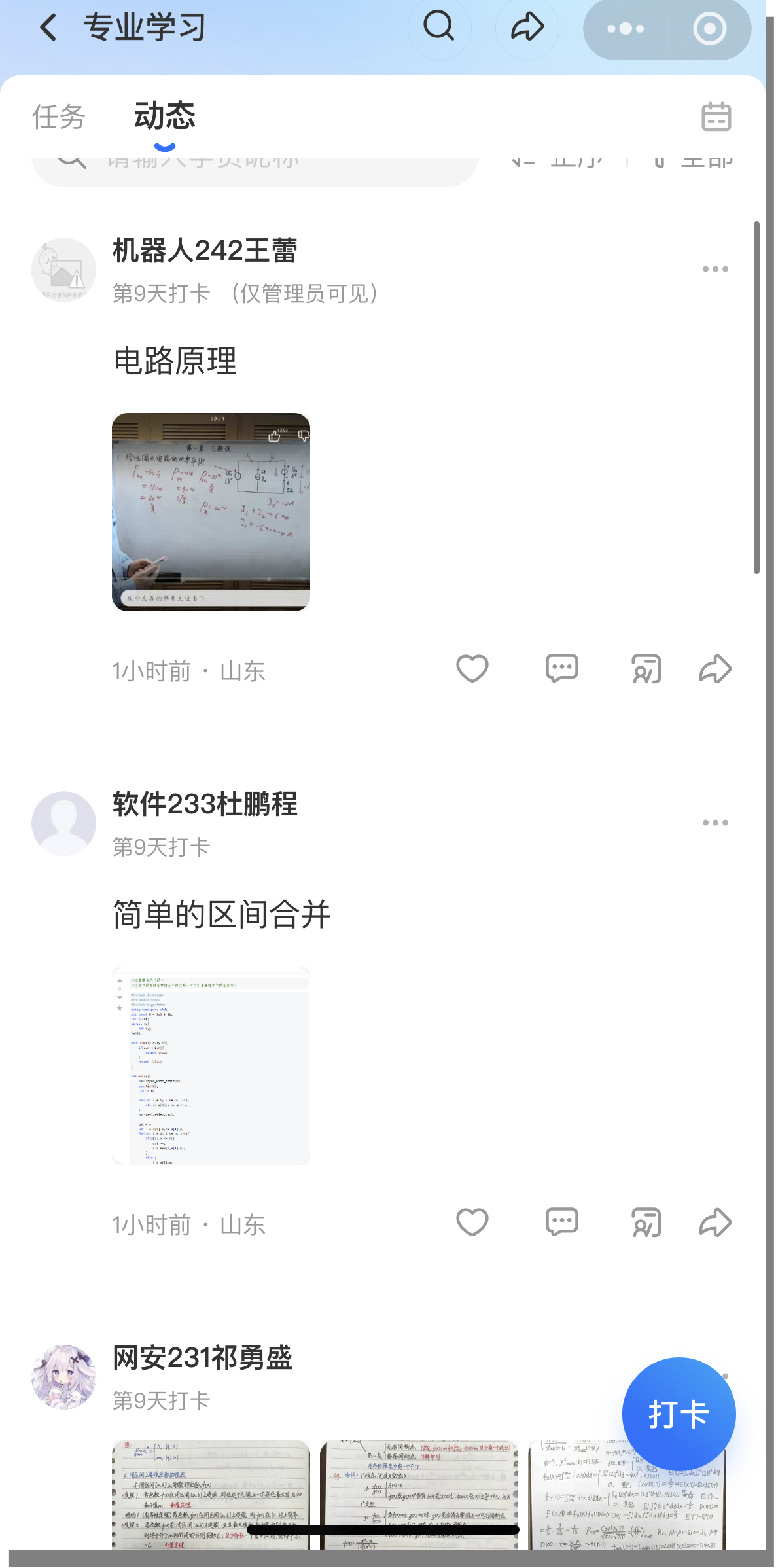Tap the blue 打卡 check-in button
The height and width of the screenshot is (1568, 776).
[x=679, y=1414]
